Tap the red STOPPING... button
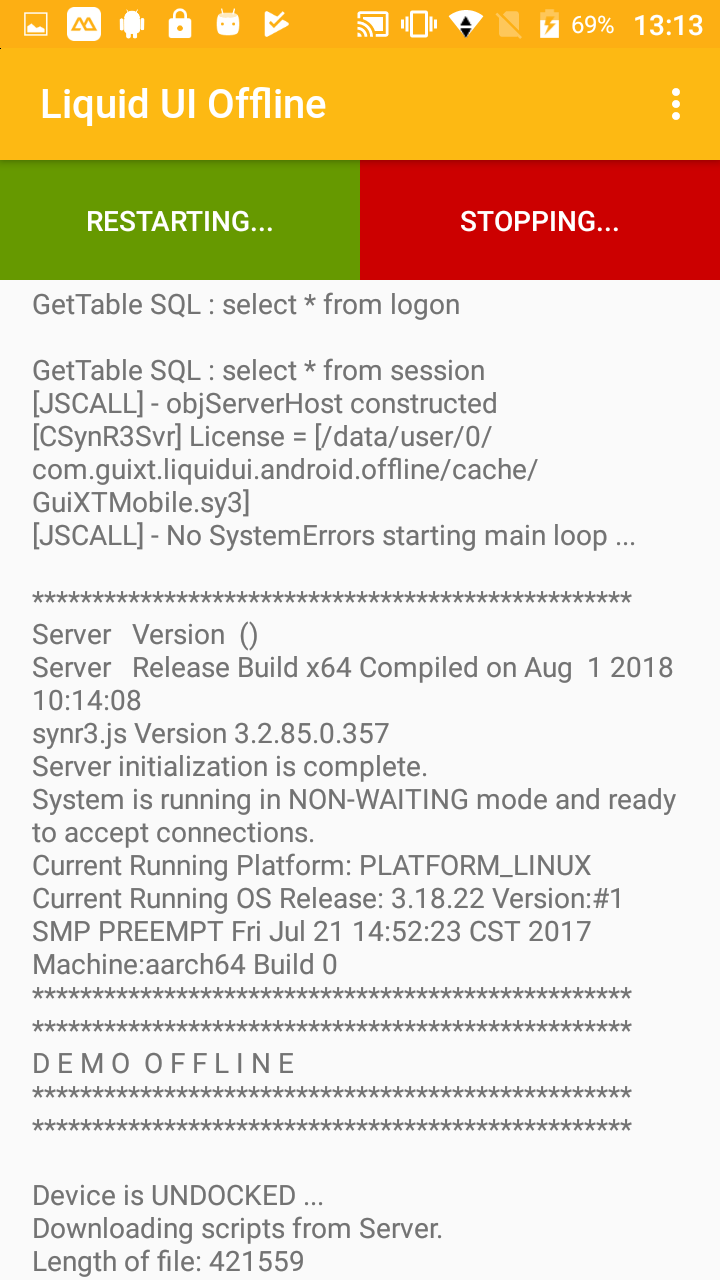The height and width of the screenshot is (1280, 720). point(540,221)
